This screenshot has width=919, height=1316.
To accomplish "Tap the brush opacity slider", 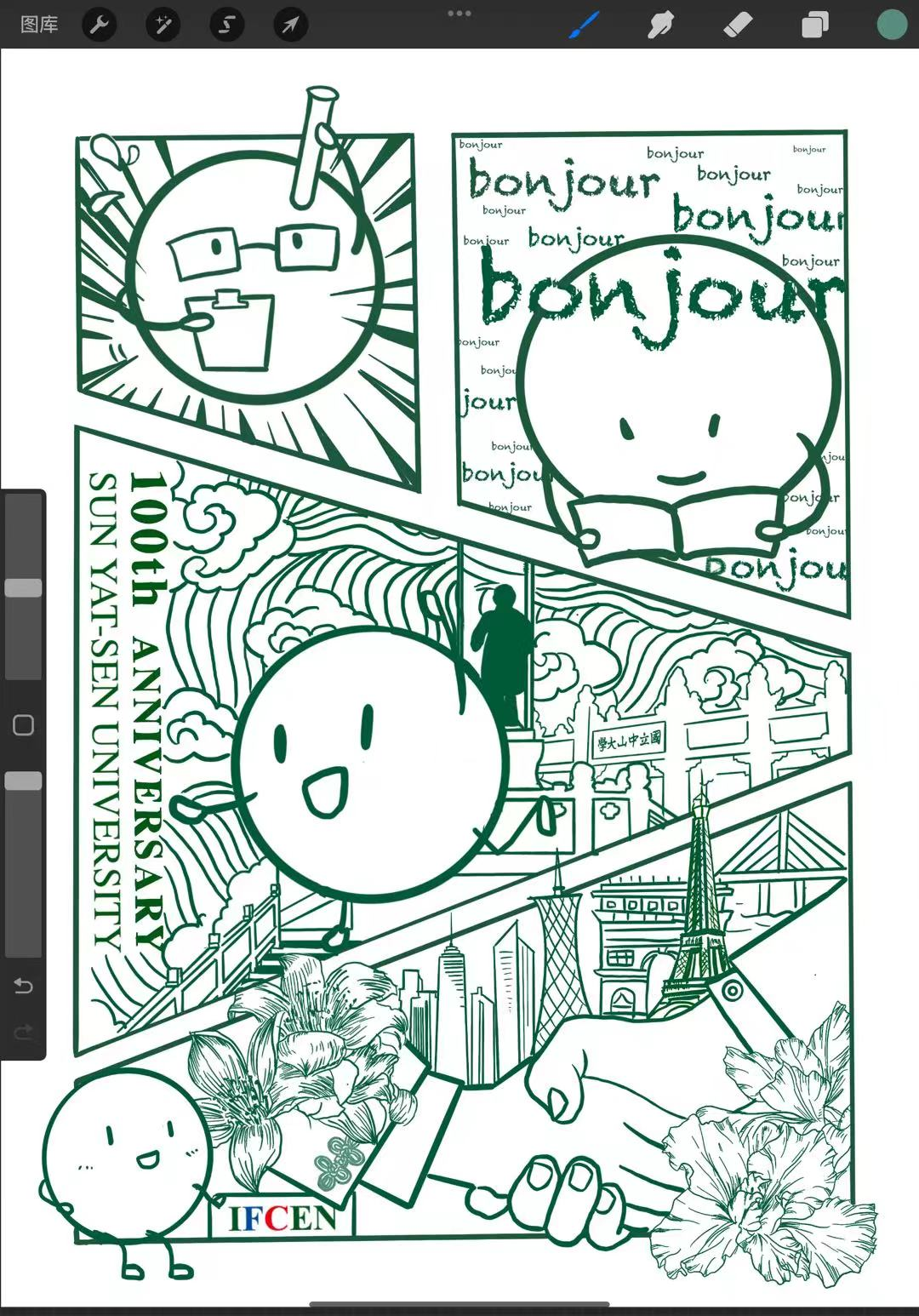I will [23, 781].
